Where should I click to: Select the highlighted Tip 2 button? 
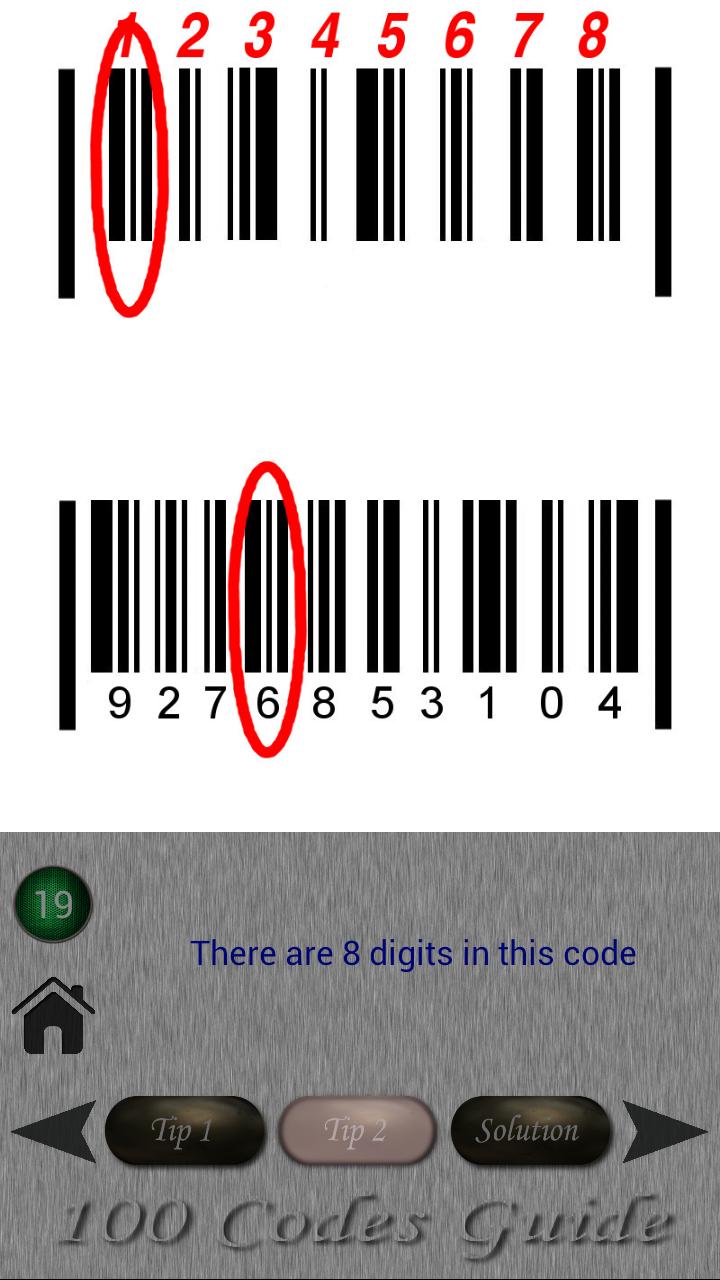(358, 1131)
